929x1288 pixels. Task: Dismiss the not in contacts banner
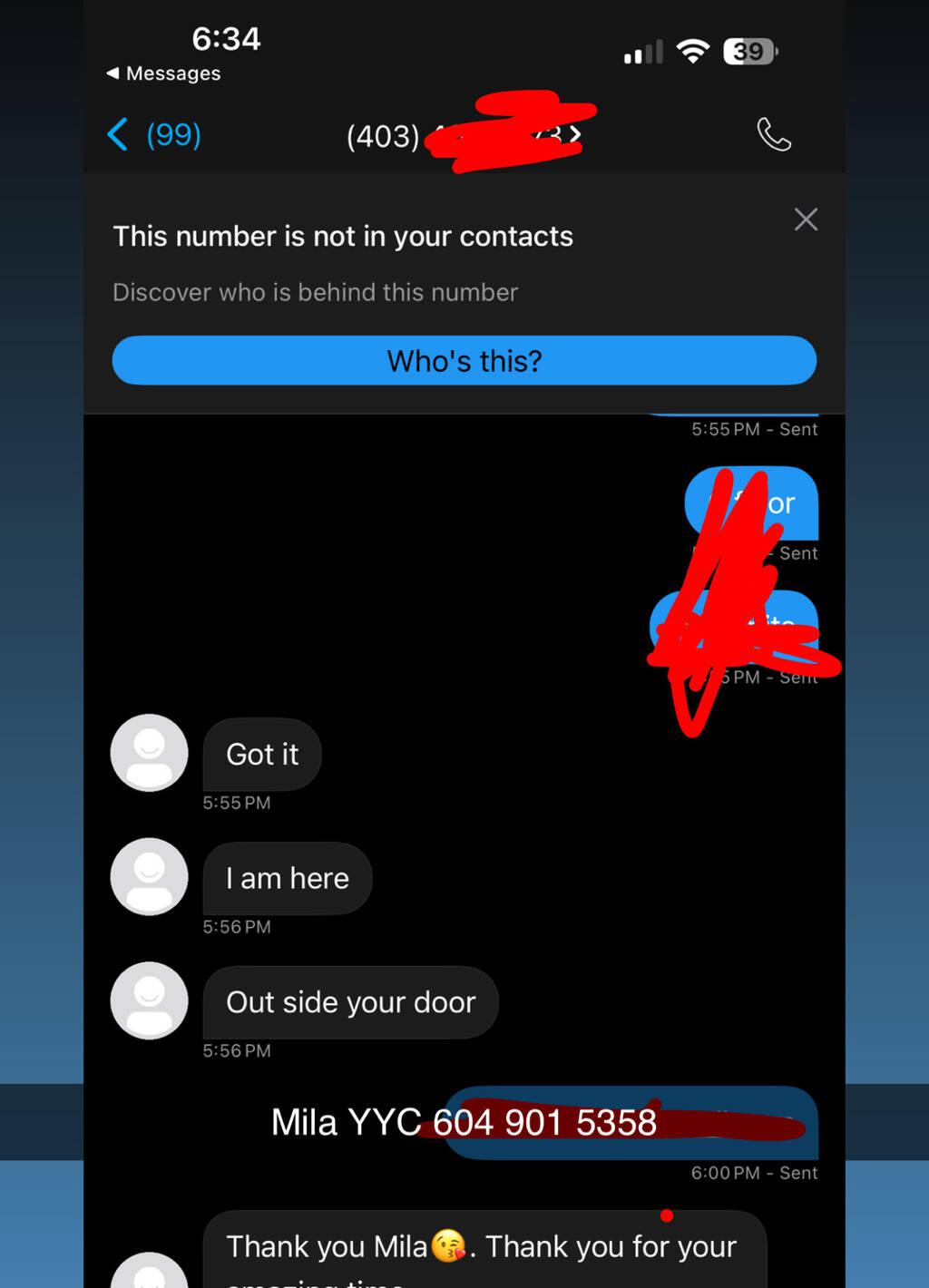[806, 220]
